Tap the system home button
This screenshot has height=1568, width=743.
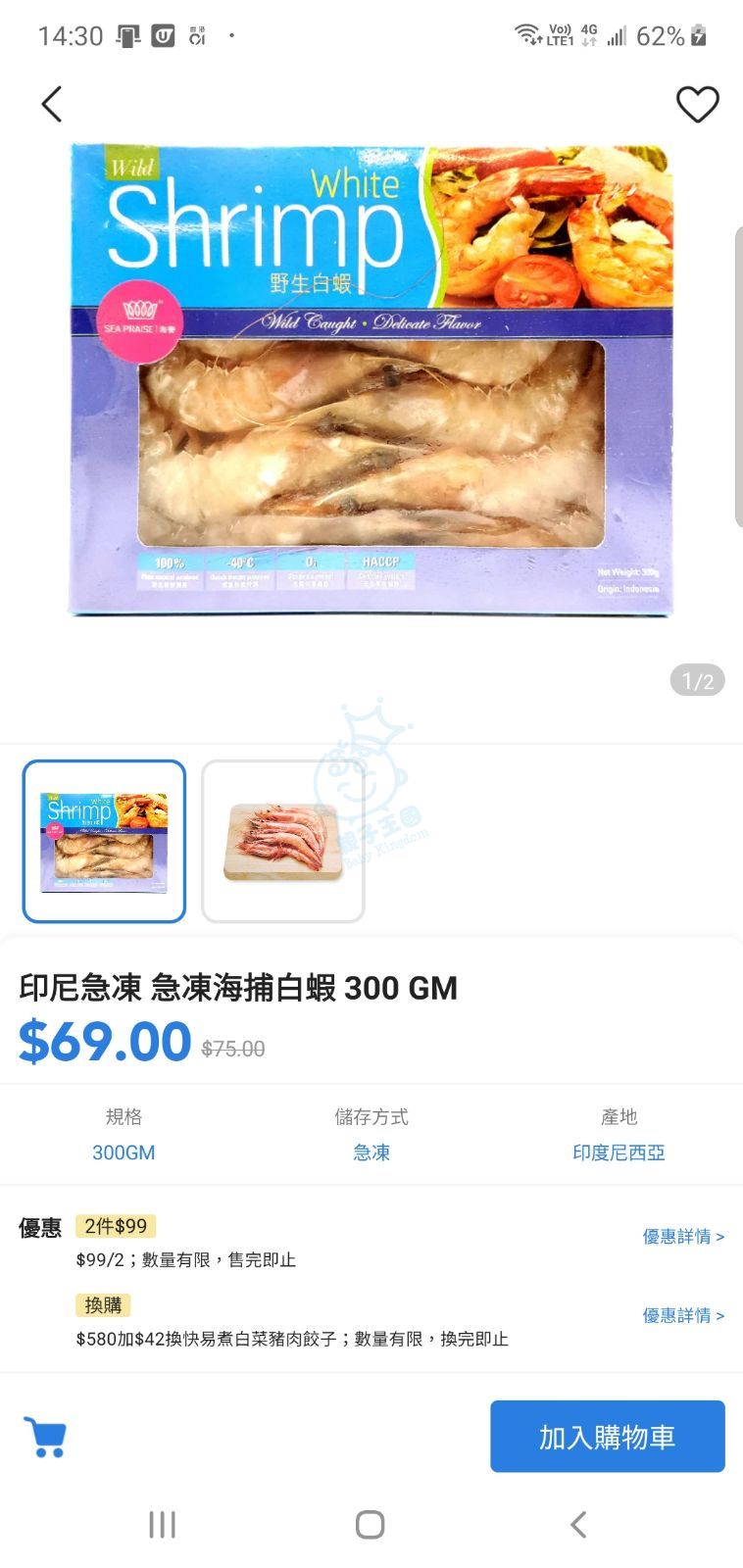click(x=370, y=1525)
